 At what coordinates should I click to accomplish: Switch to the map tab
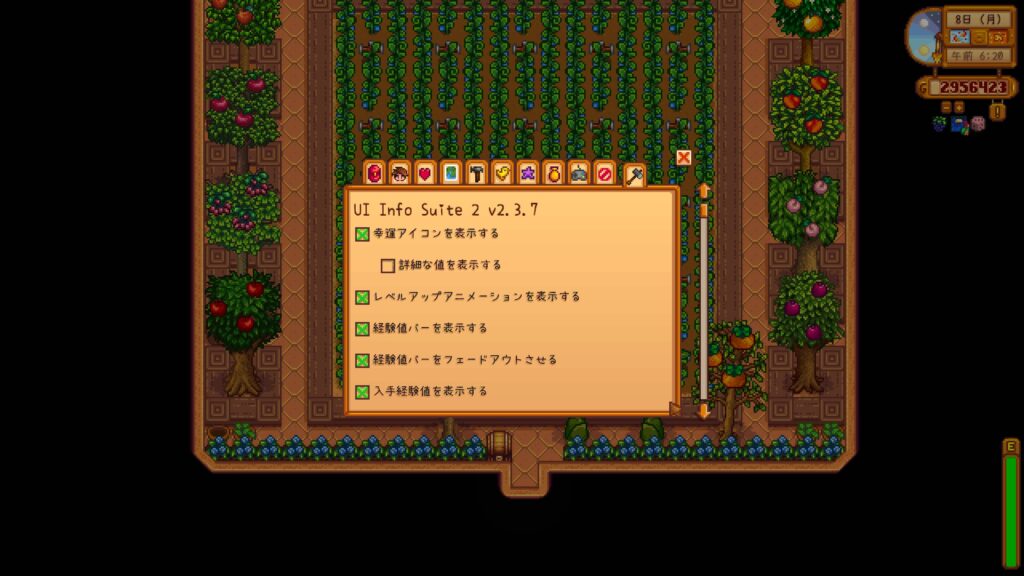pyautogui.click(x=451, y=173)
